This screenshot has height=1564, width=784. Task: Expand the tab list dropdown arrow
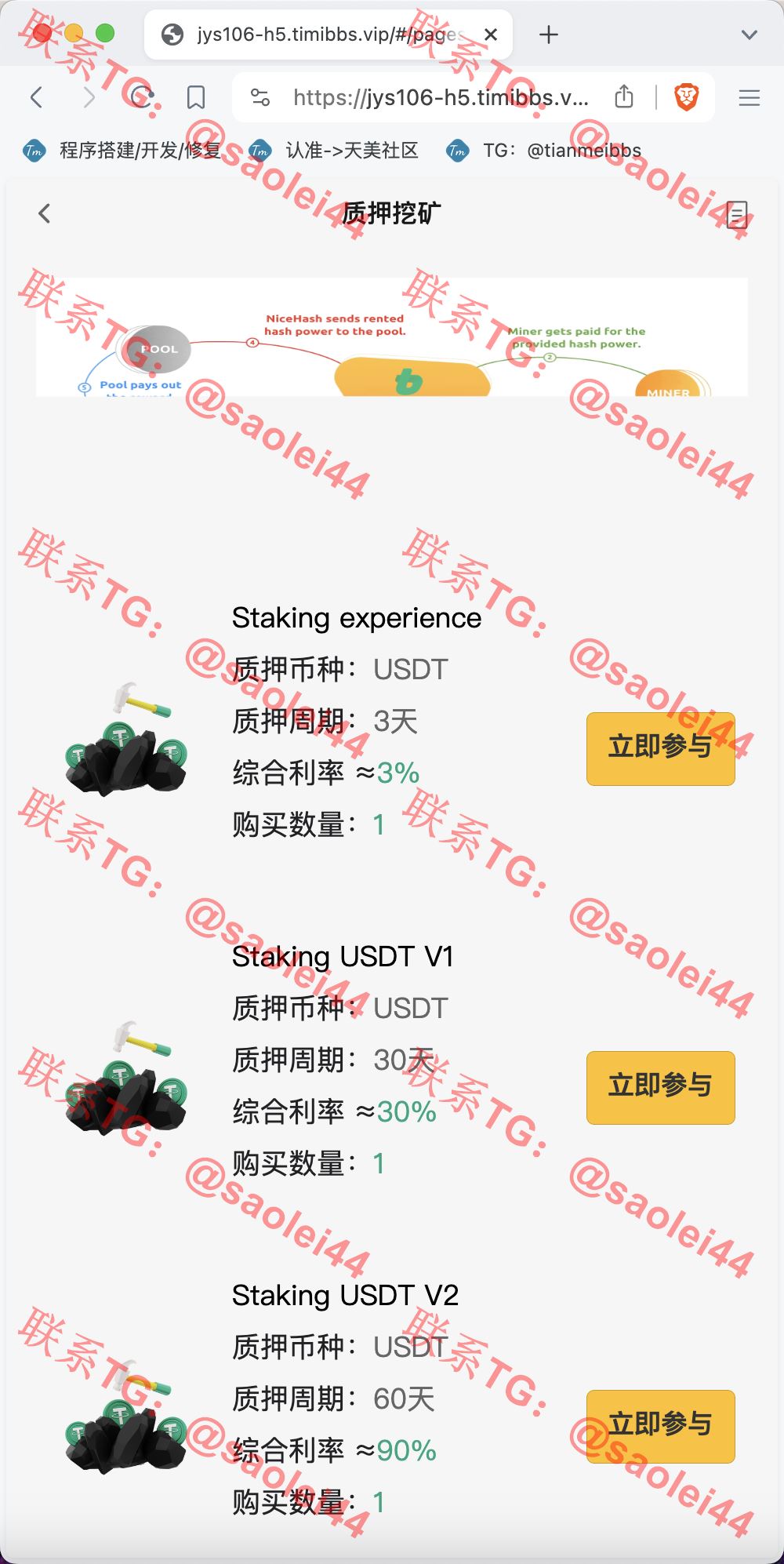click(x=750, y=35)
